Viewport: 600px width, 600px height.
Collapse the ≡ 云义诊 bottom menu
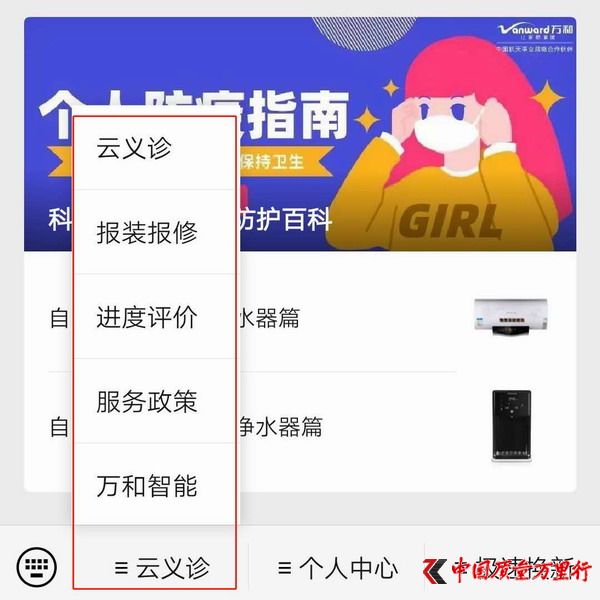click(x=162, y=569)
